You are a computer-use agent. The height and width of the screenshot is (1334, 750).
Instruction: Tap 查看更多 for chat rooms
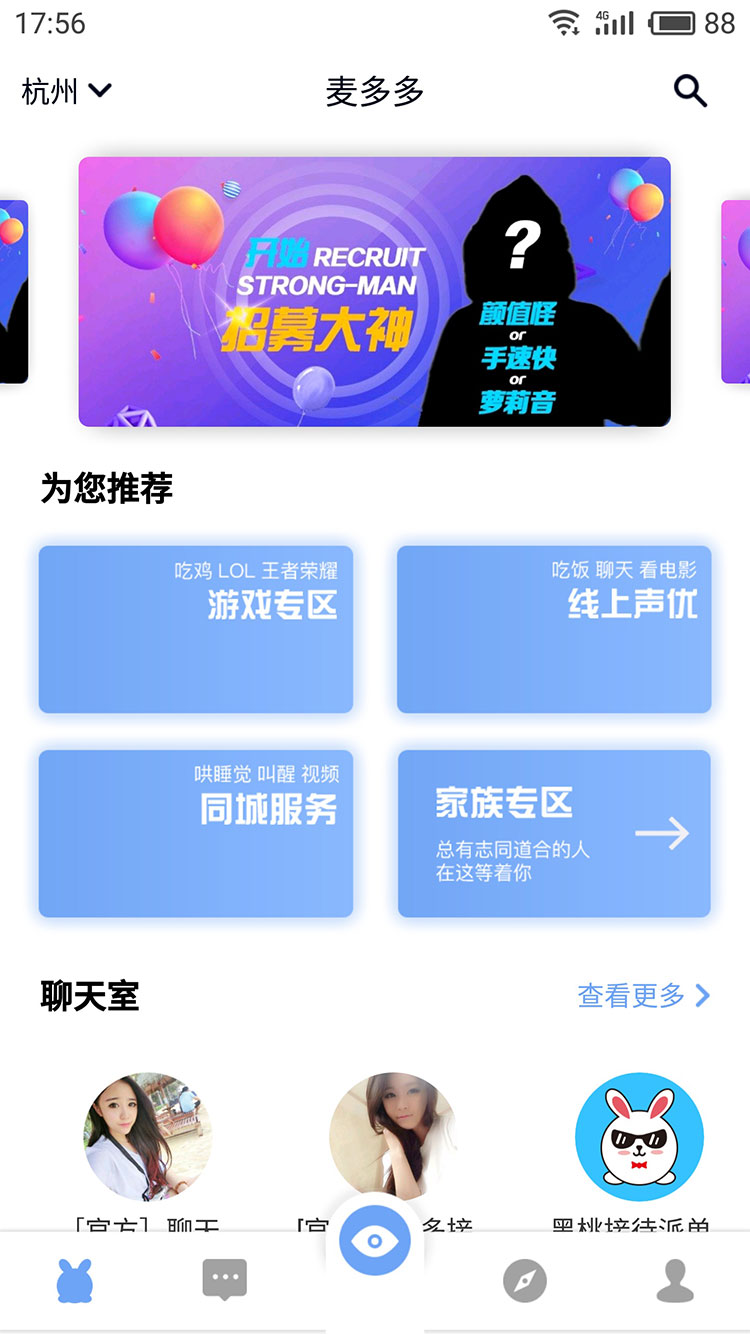644,995
